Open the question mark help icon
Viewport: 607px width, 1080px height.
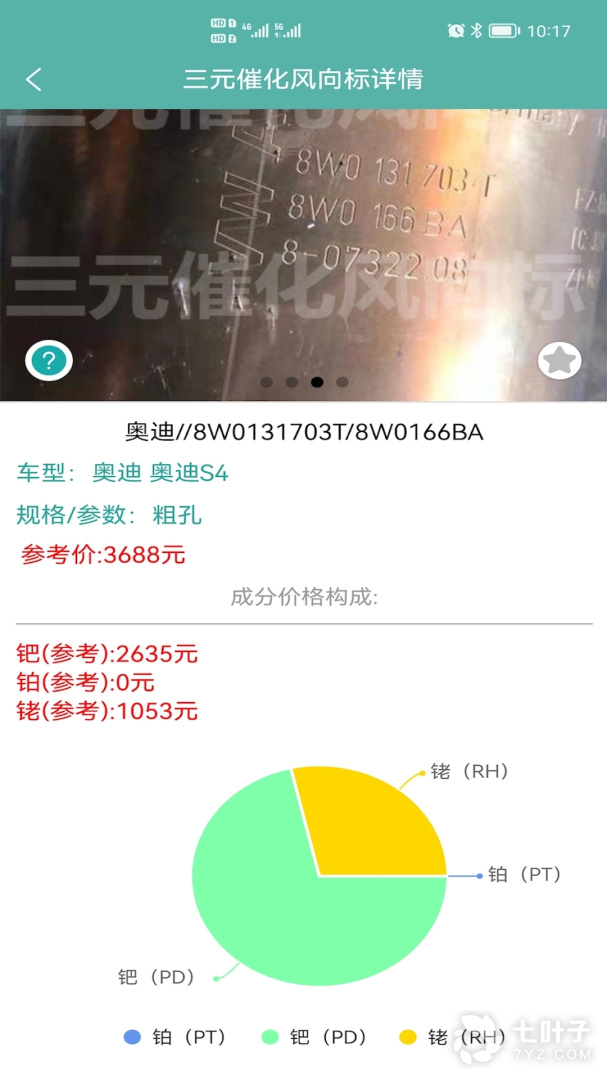pyautogui.click(x=49, y=360)
